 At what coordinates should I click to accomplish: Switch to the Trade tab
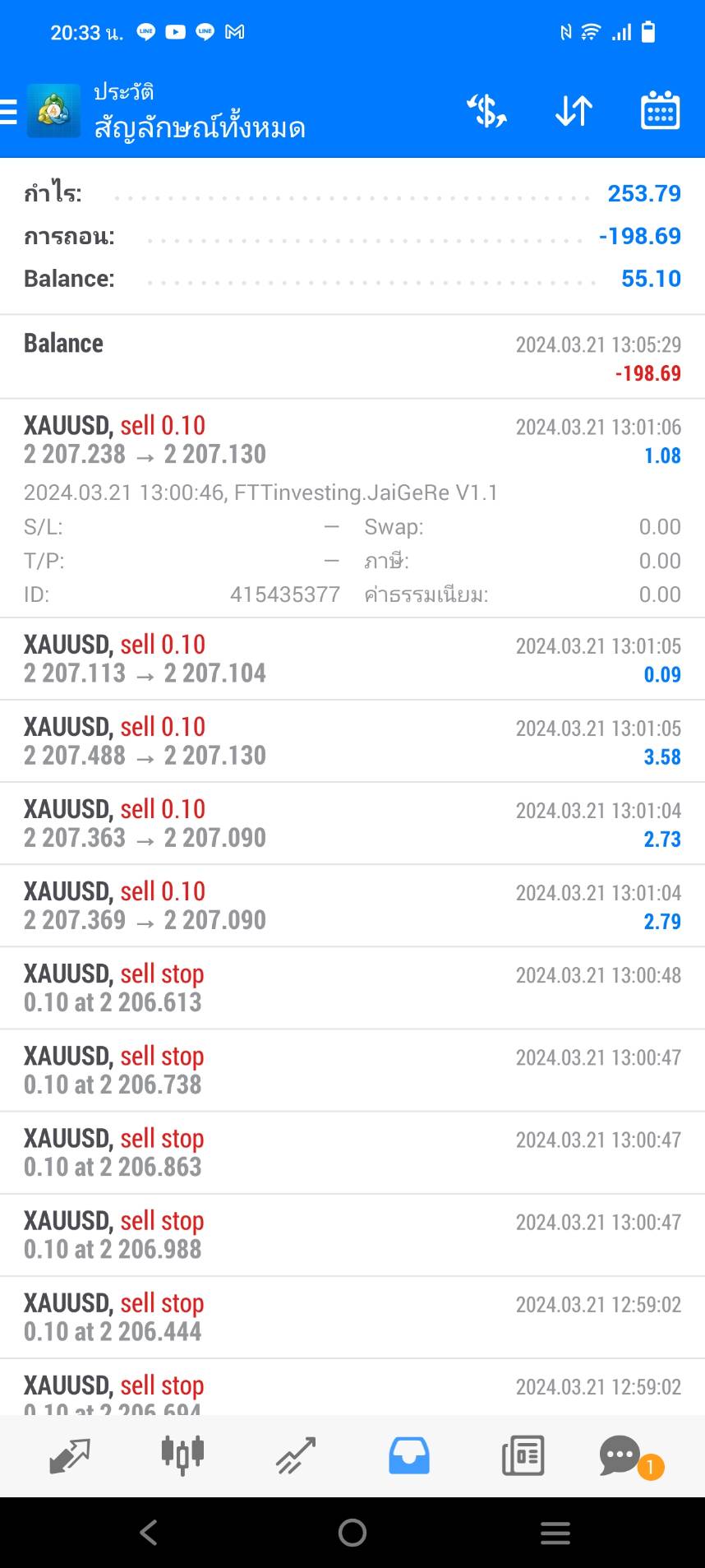[296, 1455]
